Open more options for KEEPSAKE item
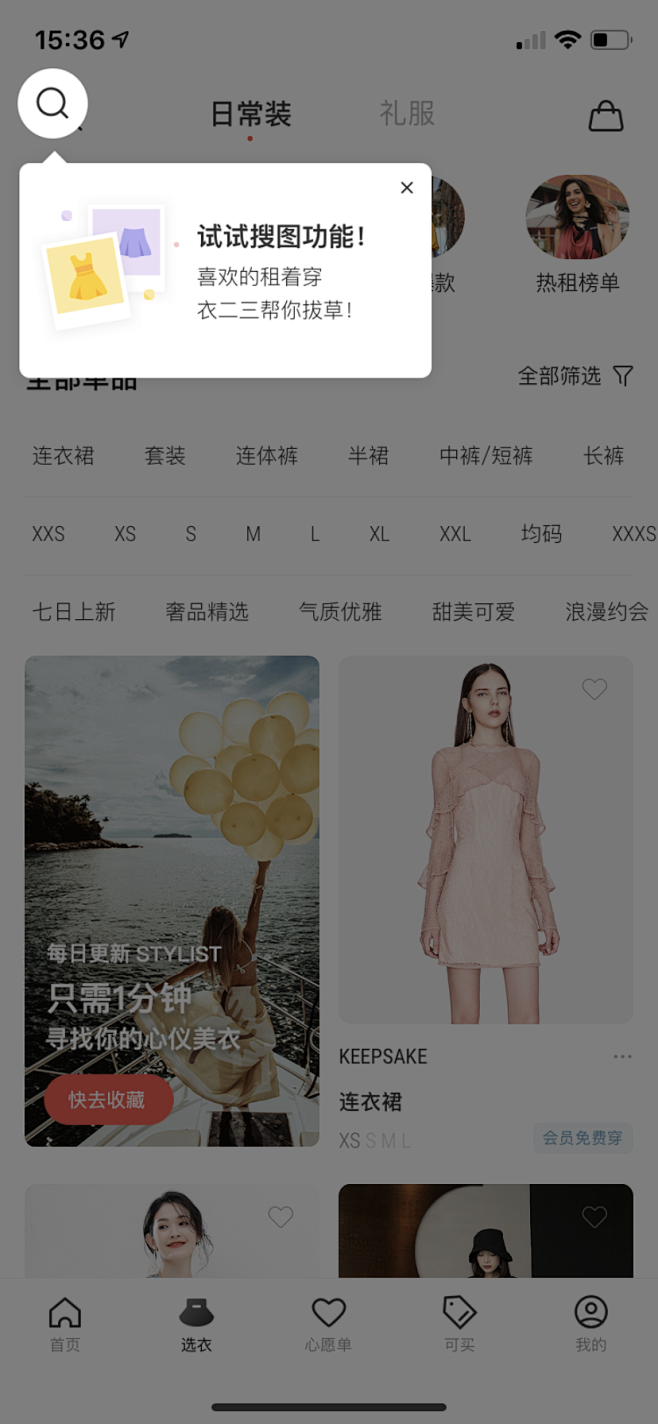 622,1057
